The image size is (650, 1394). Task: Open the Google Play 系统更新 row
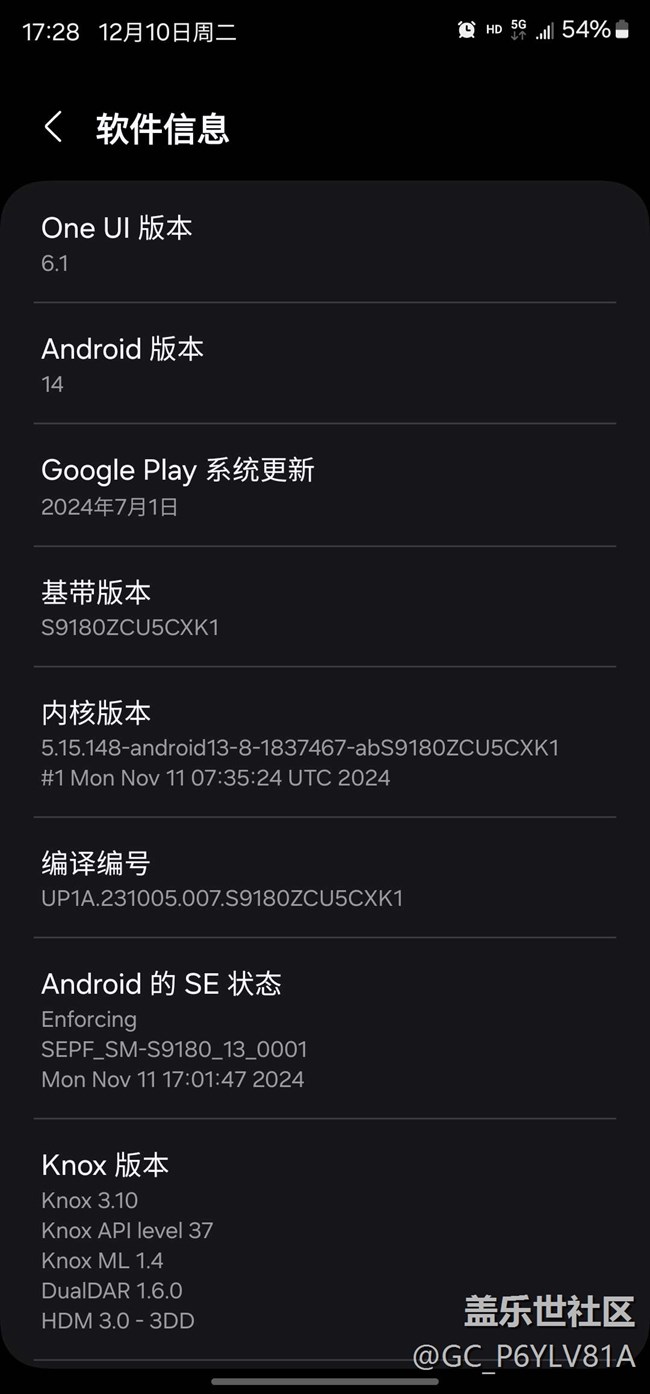coord(324,486)
